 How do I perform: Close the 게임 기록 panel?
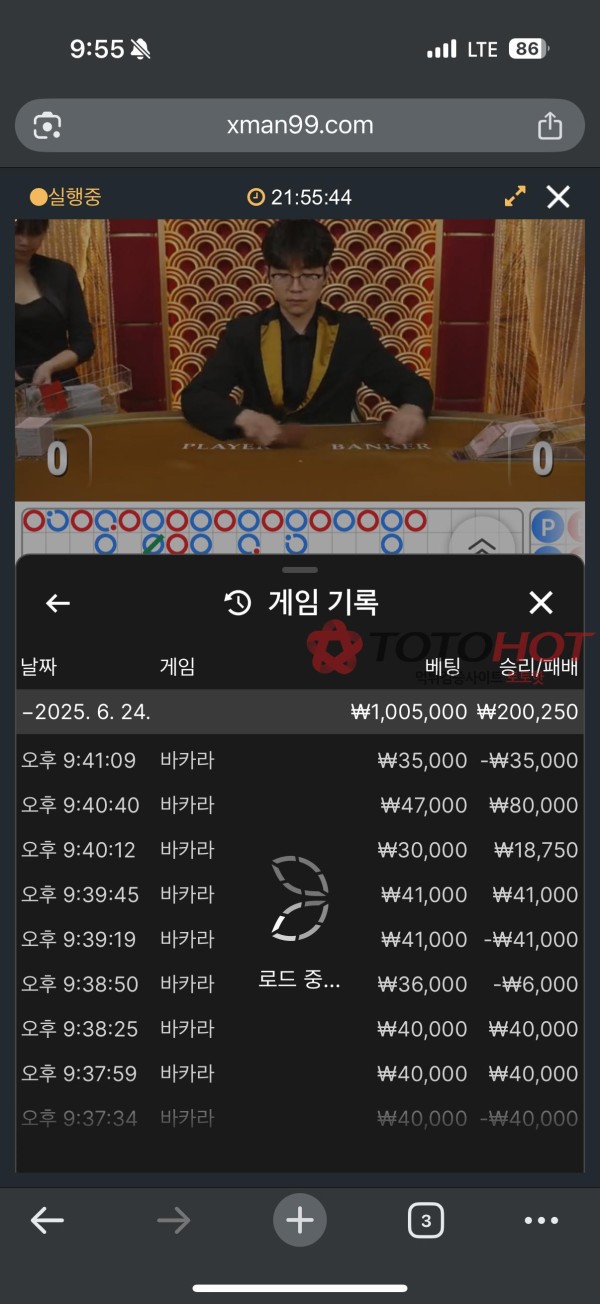tap(540, 603)
